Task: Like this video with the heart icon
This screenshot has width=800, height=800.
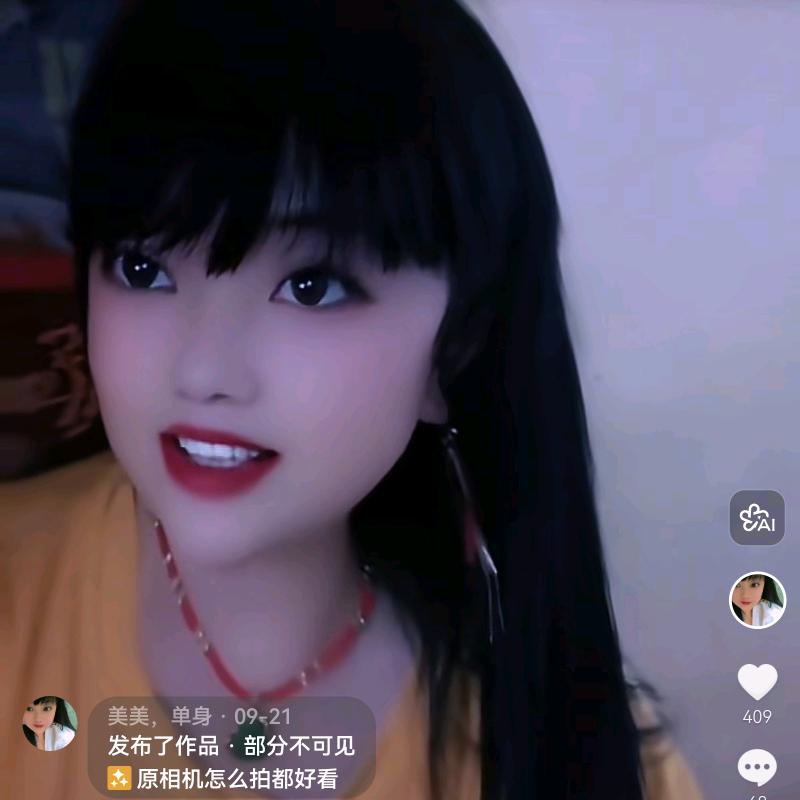Action: tap(757, 682)
